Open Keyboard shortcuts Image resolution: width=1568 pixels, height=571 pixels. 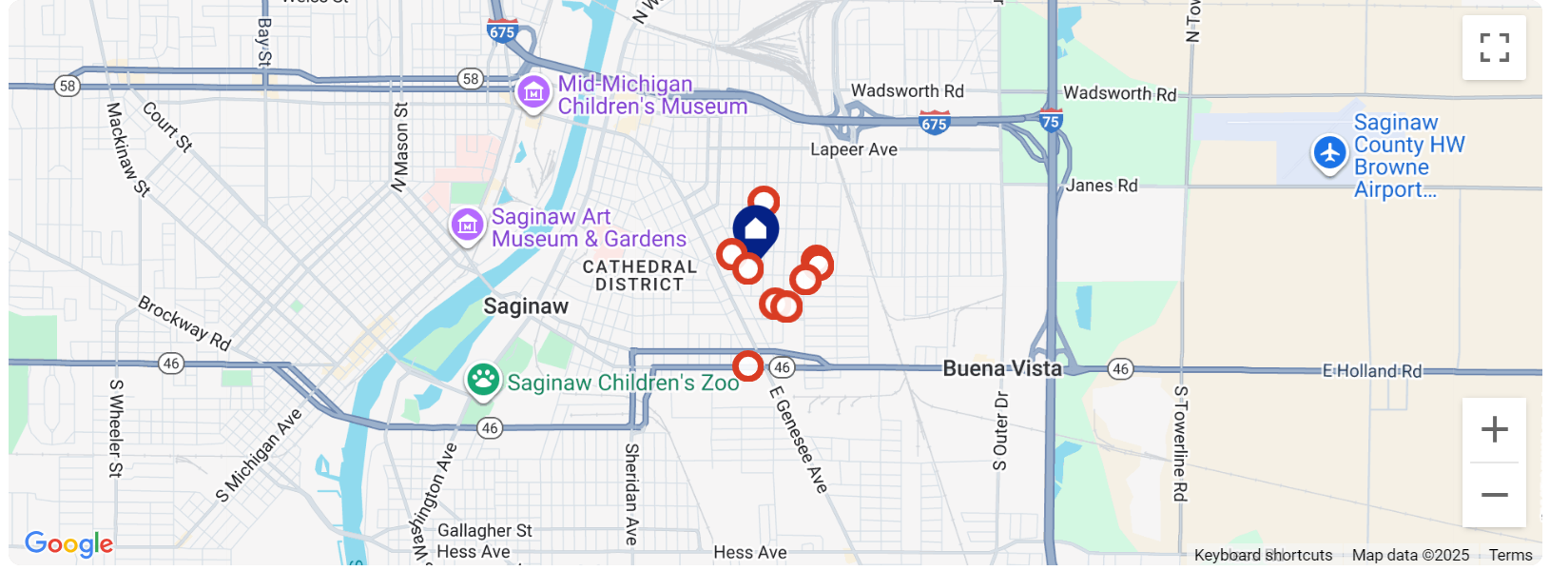pyautogui.click(x=1263, y=555)
